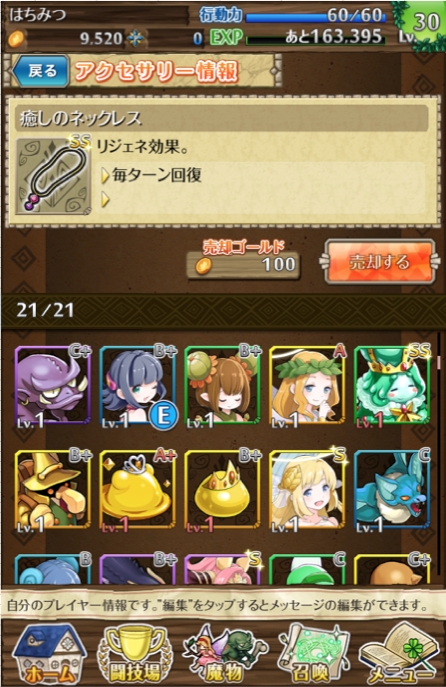Select the pink-haired rank S monster
Viewport: 446px width, 687px height.
223,569
